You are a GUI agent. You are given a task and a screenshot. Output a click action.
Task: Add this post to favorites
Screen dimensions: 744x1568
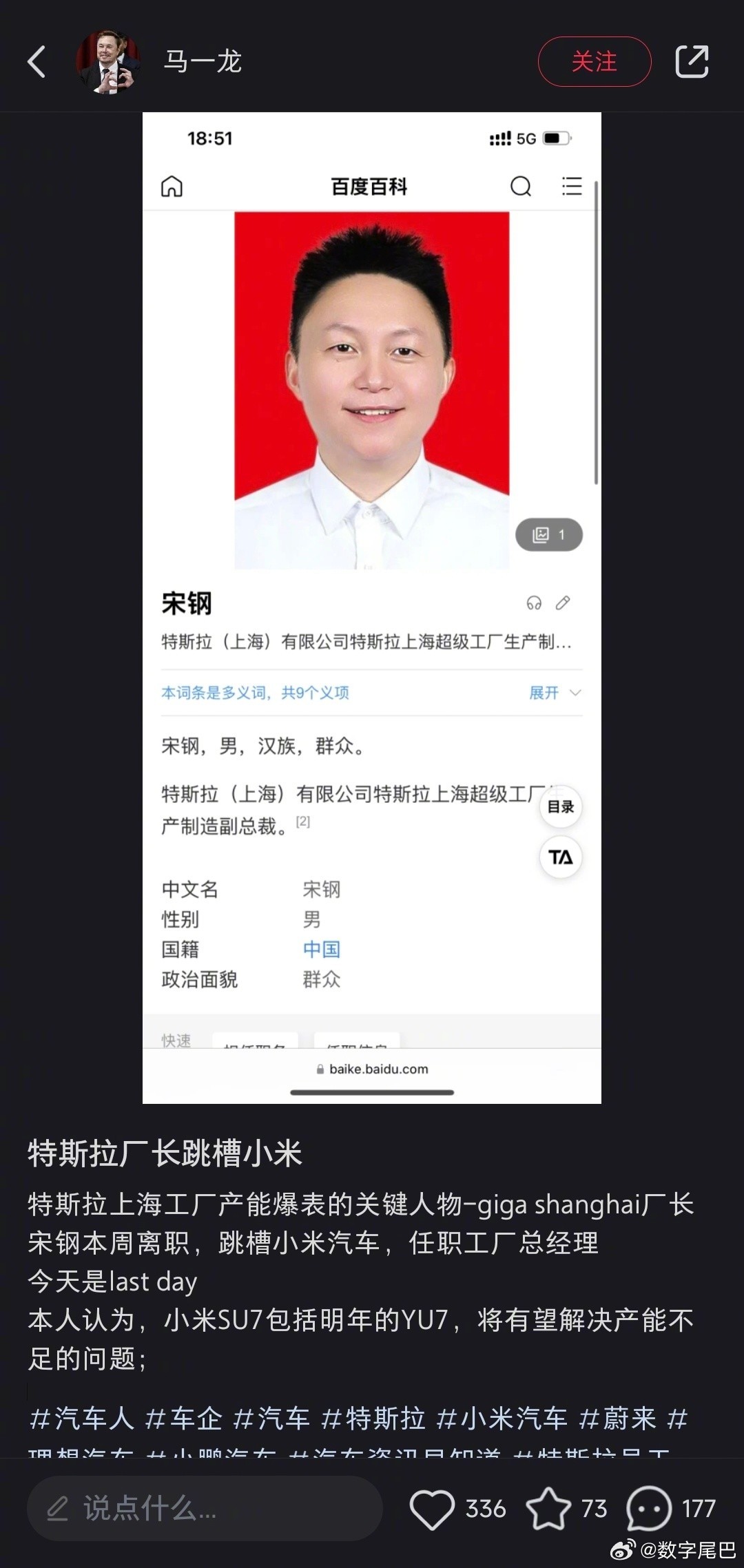(549, 1508)
